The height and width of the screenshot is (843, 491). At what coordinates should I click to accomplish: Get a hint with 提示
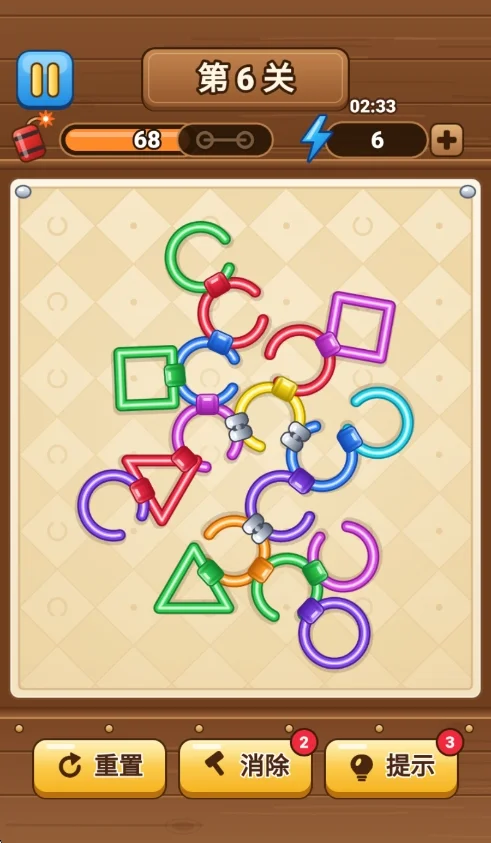392,767
